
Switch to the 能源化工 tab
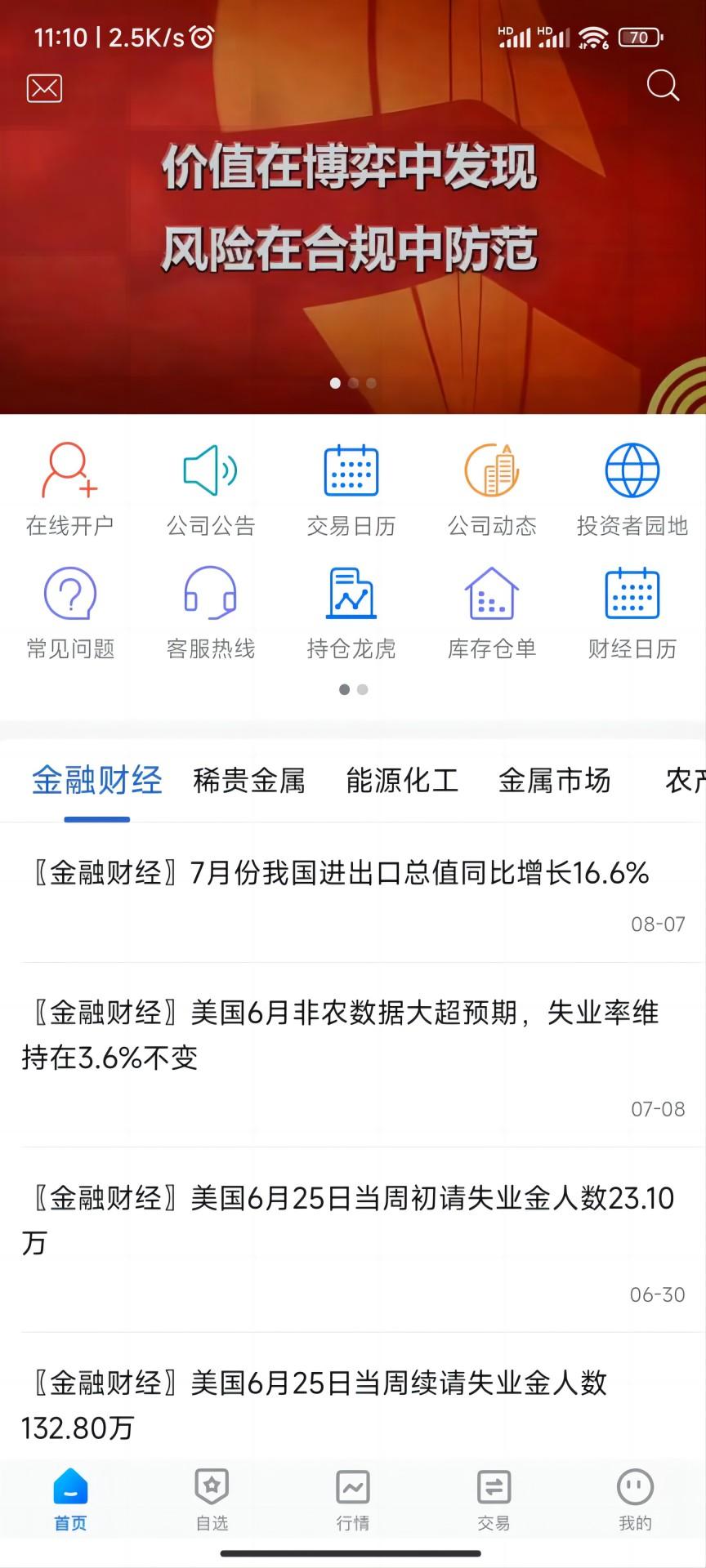click(404, 781)
